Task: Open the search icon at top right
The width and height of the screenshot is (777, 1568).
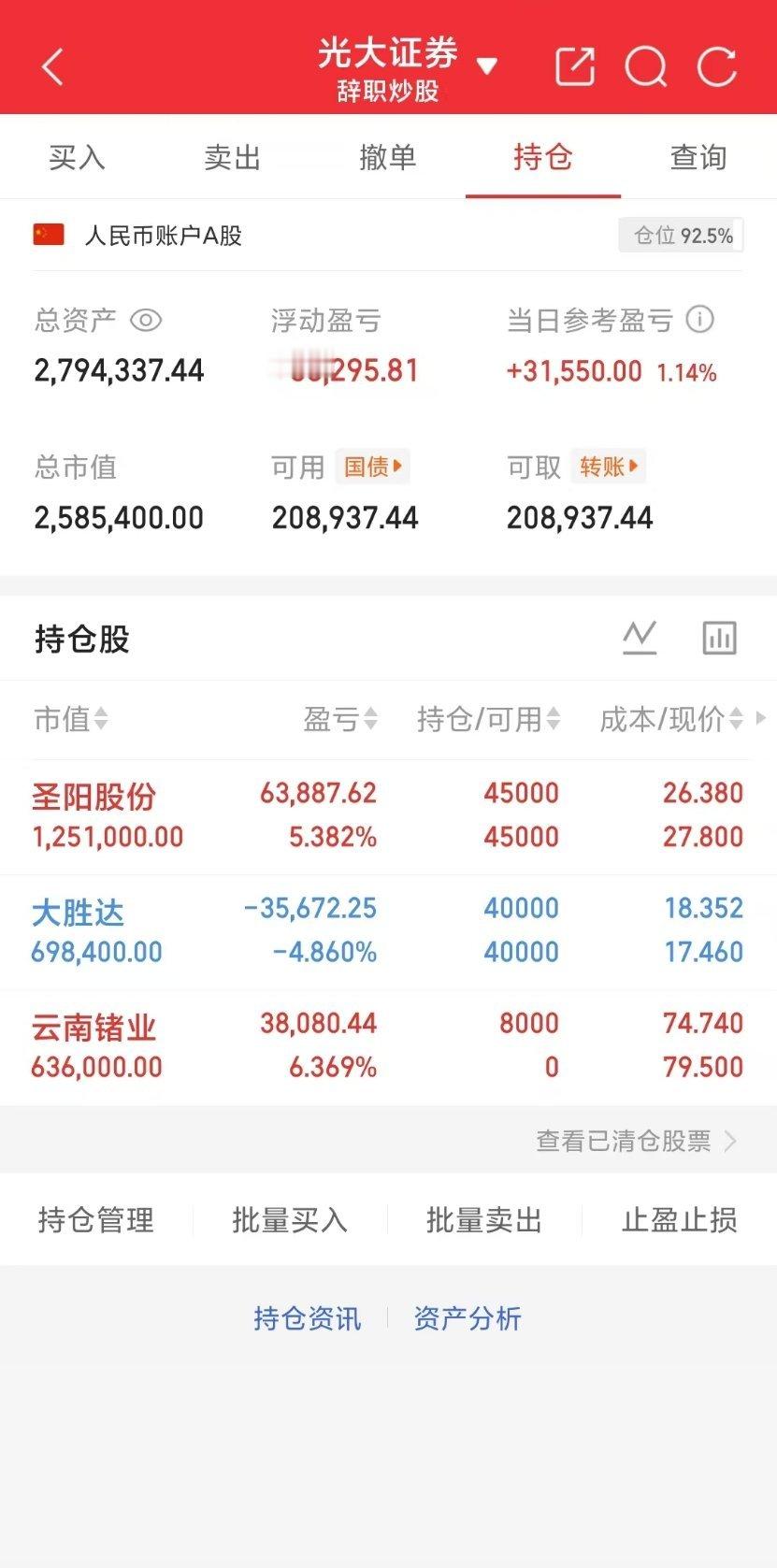Action: coord(646,67)
